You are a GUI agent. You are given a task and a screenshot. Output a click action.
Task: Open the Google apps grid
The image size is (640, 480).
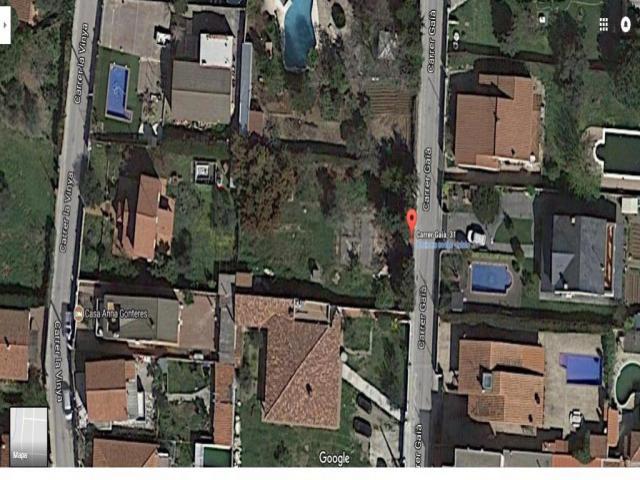603,24
